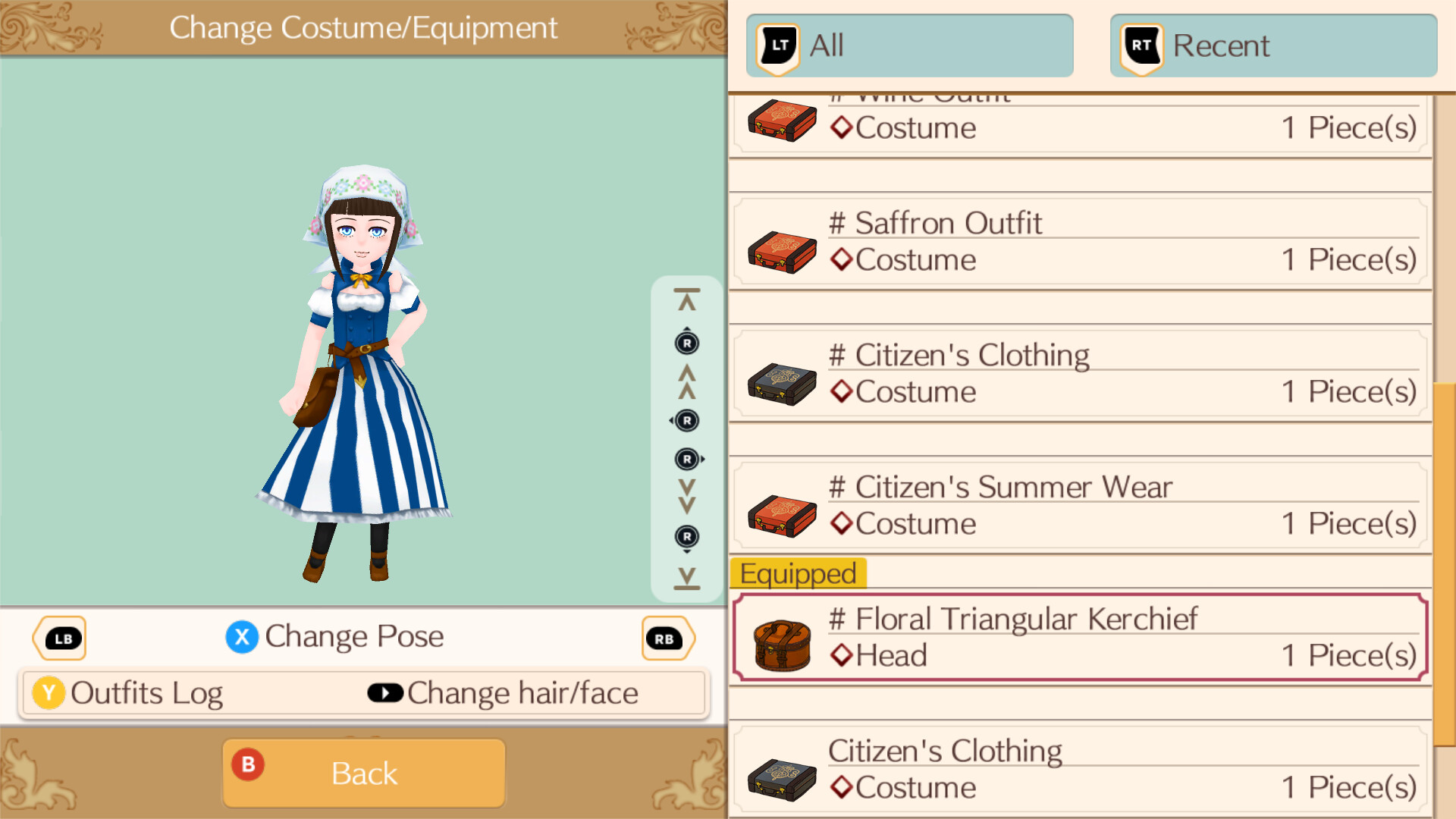Tap the RB button
Screen dimensions: 1456x819
point(666,639)
